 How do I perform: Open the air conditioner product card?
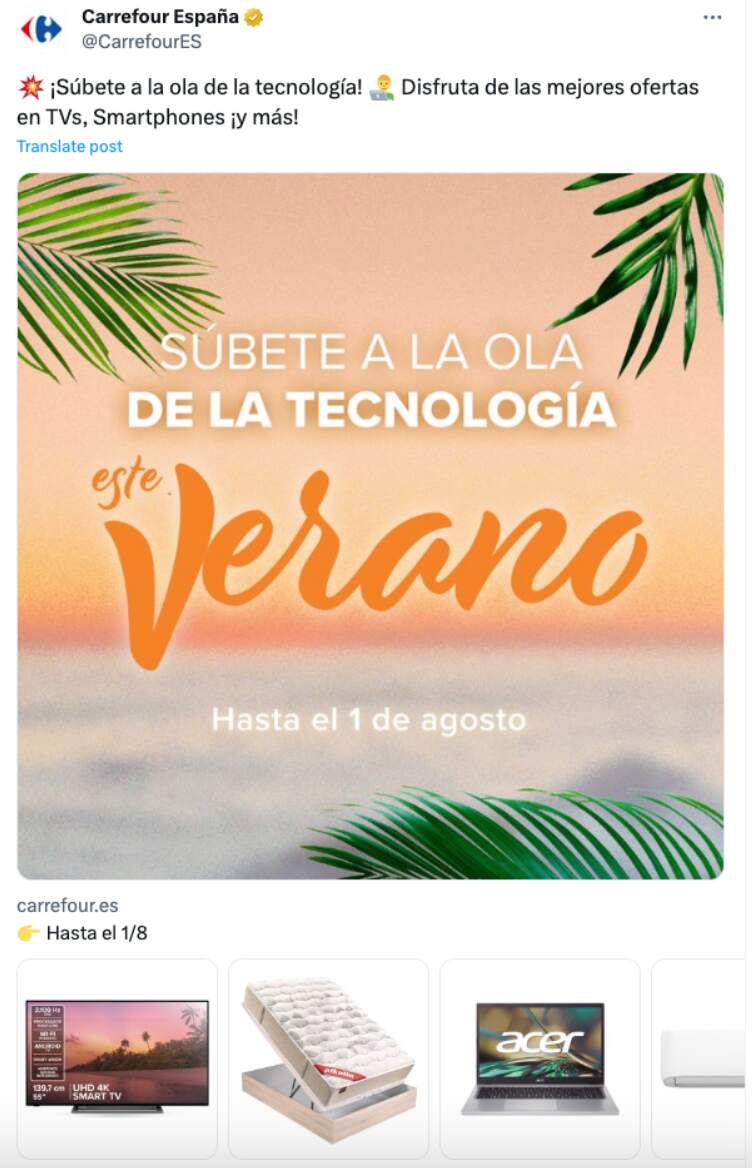pos(700,1057)
